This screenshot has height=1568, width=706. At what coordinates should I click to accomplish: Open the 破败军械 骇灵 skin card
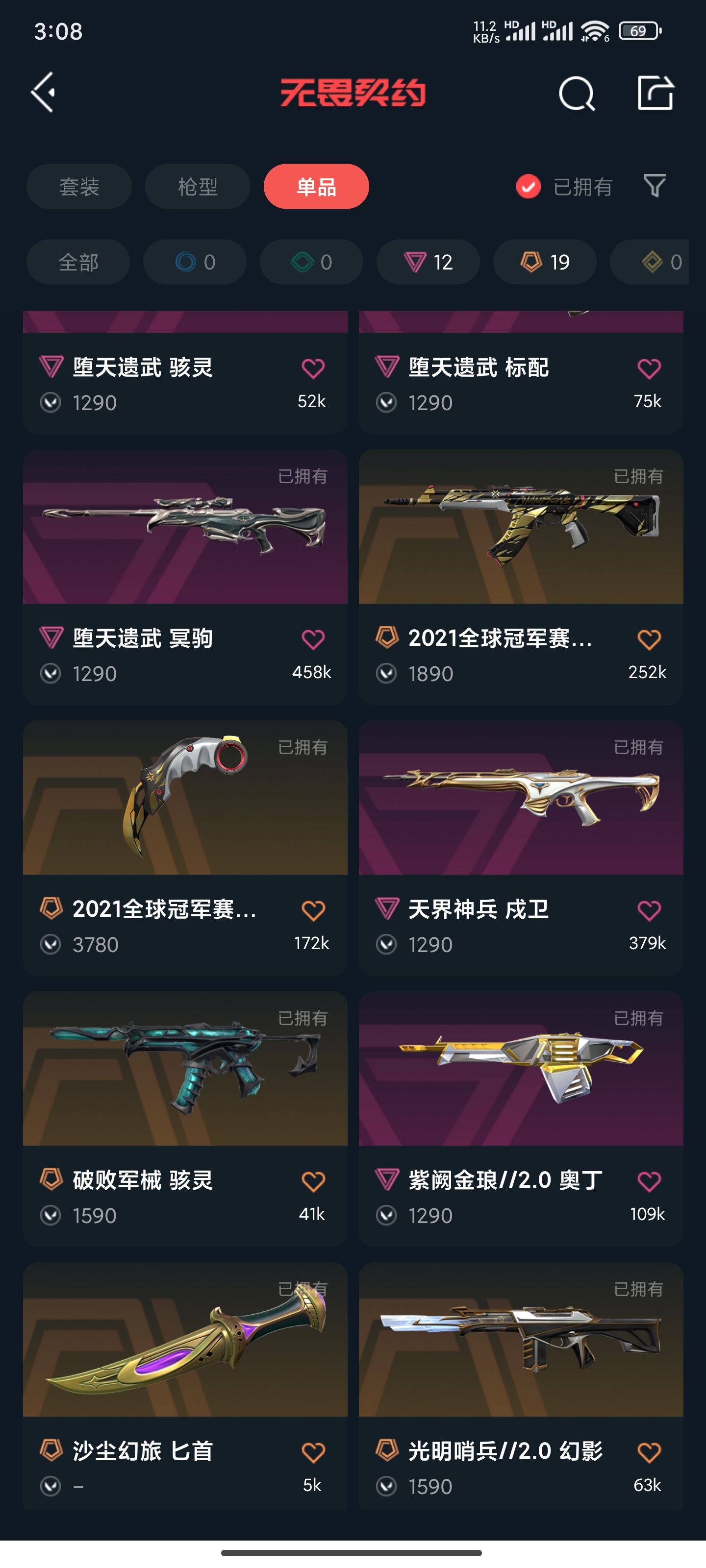coord(185,1070)
